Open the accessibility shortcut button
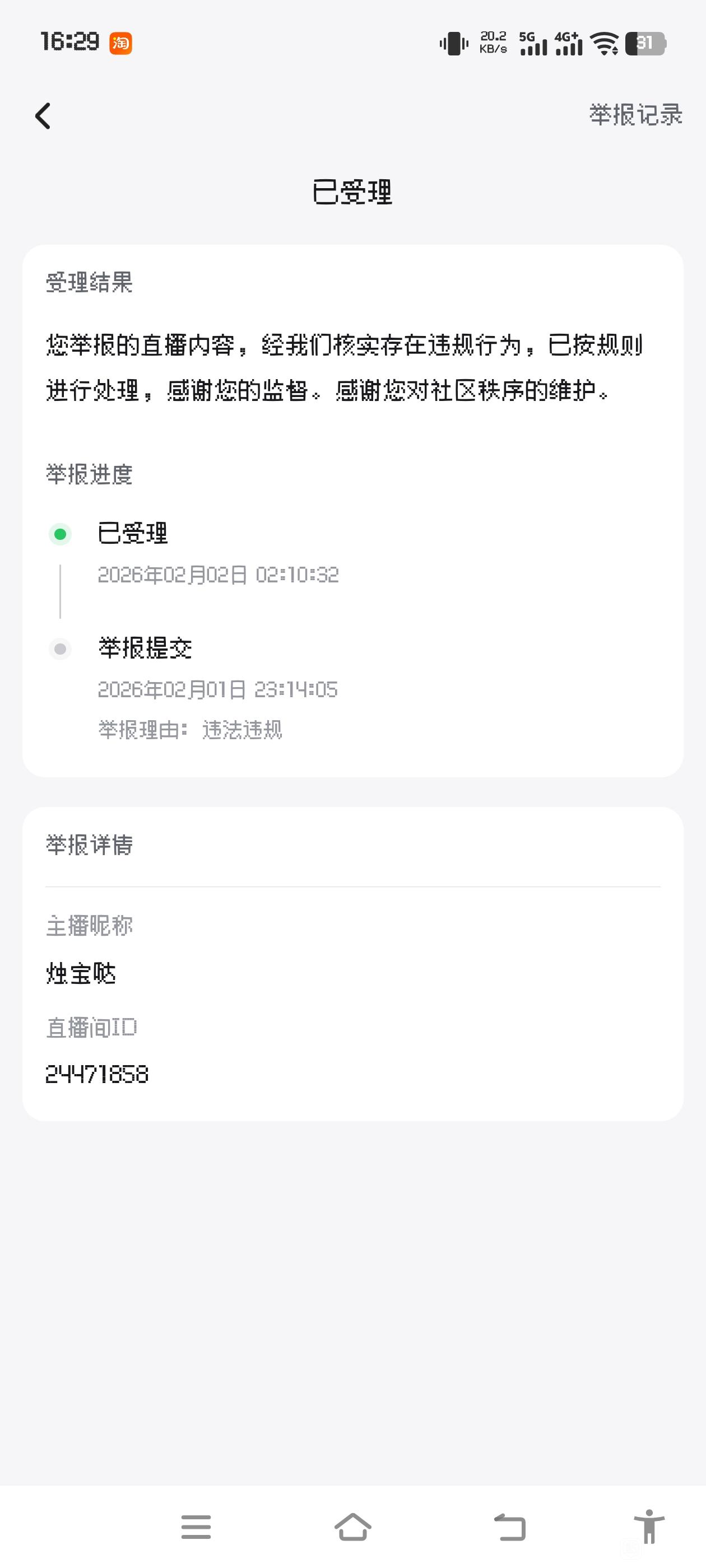Viewport: 706px width, 1568px height. (x=649, y=1527)
